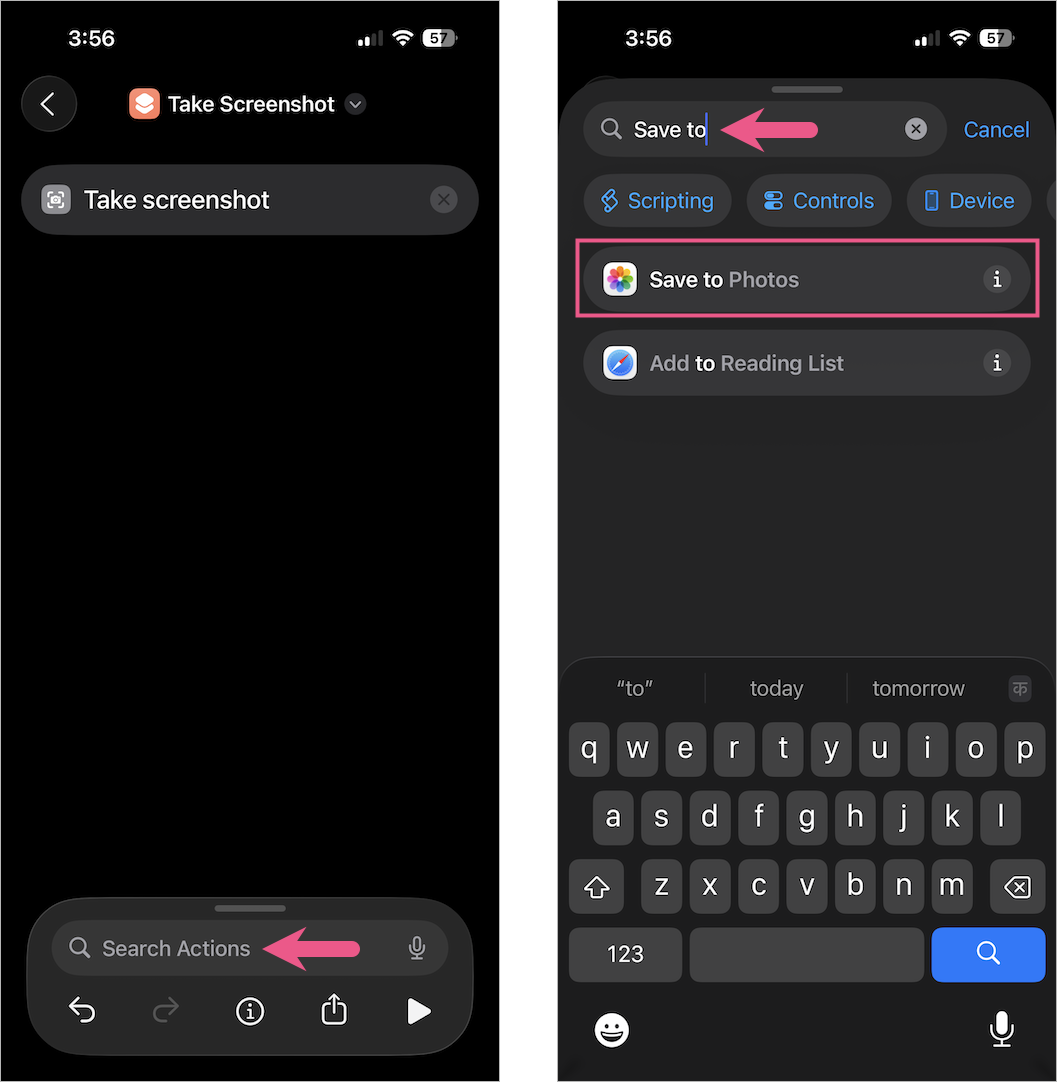Choose the Device category chip
The image size is (1057, 1082).
pos(968,201)
